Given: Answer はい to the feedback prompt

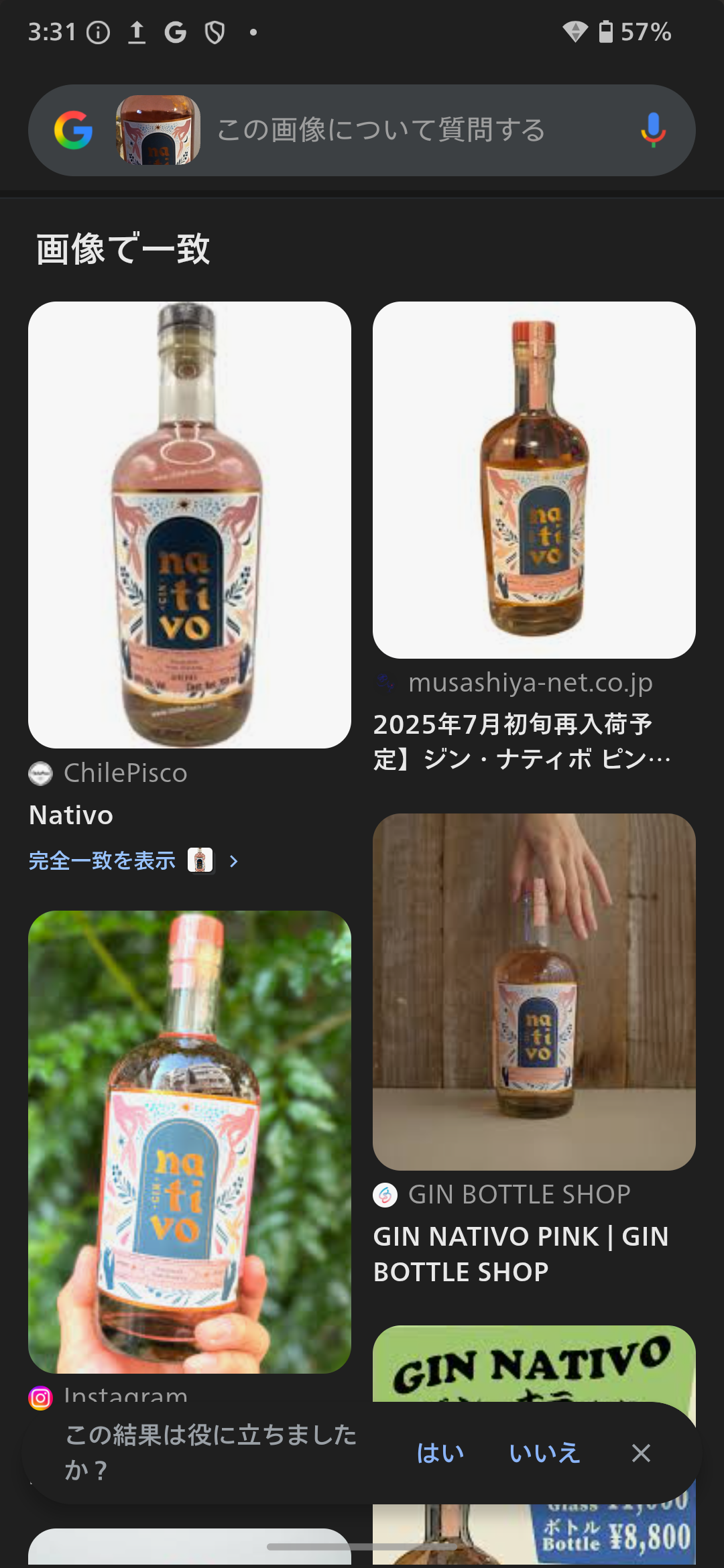Looking at the screenshot, I should 440,1453.
